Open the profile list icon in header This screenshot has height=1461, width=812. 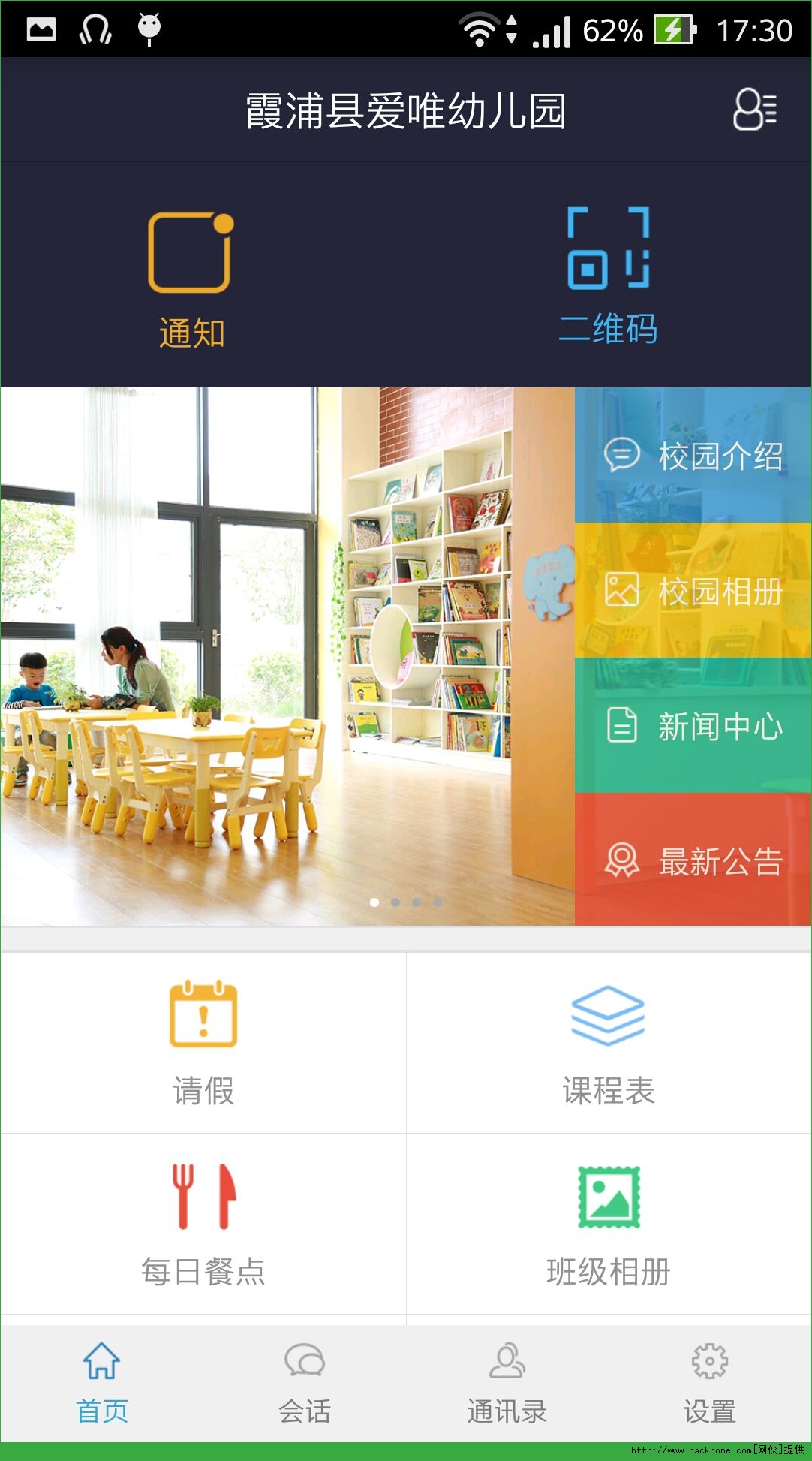(x=754, y=110)
